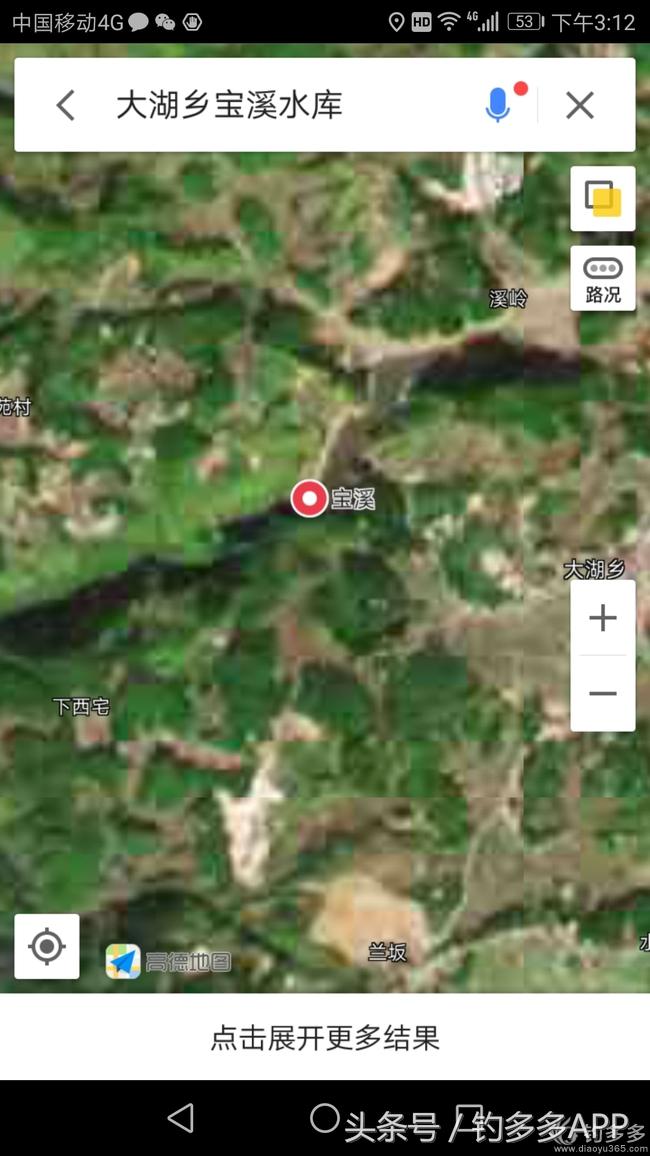650x1156 pixels.
Task: Clear the search with the X
Action: point(580,105)
